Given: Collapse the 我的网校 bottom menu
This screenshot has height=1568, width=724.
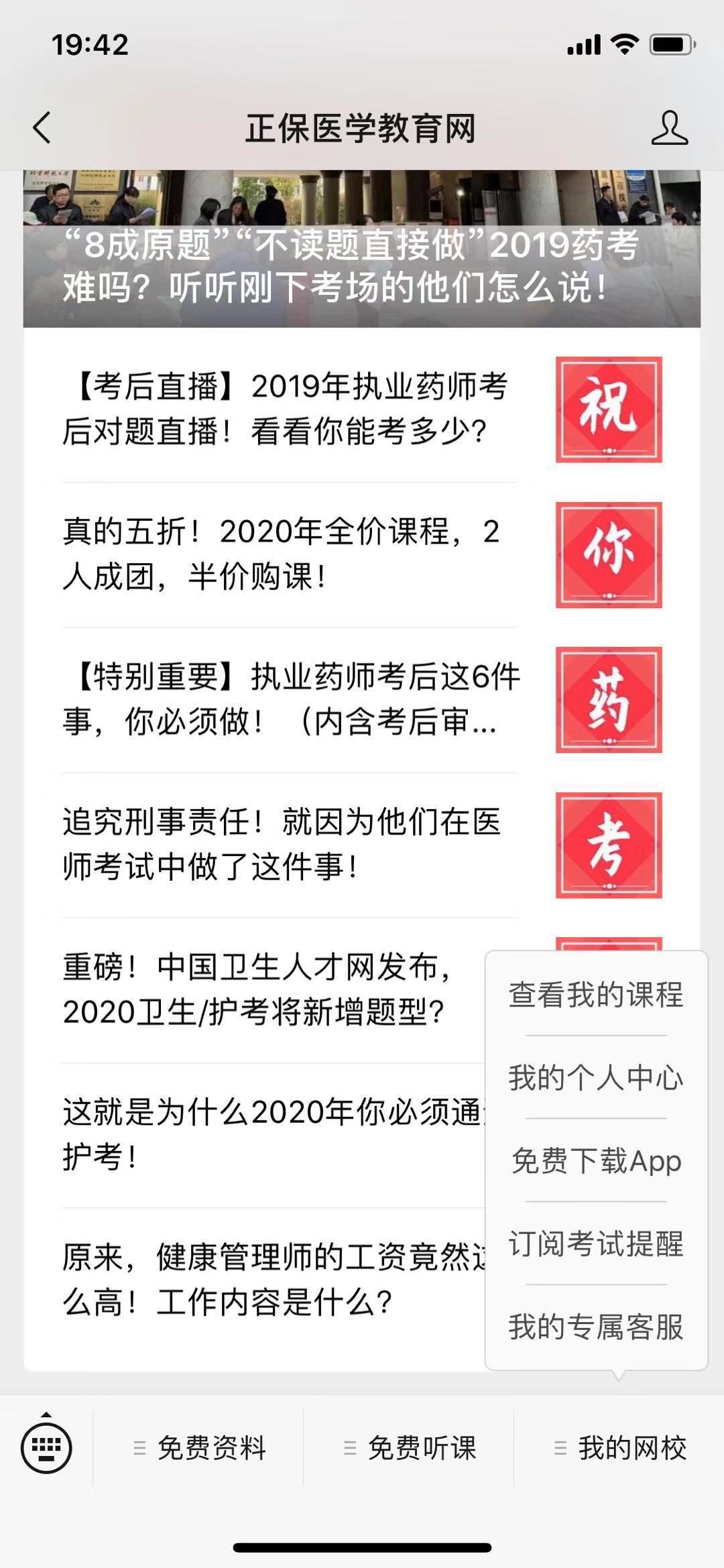Looking at the screenshot, I should click(x=620, y=1449).
